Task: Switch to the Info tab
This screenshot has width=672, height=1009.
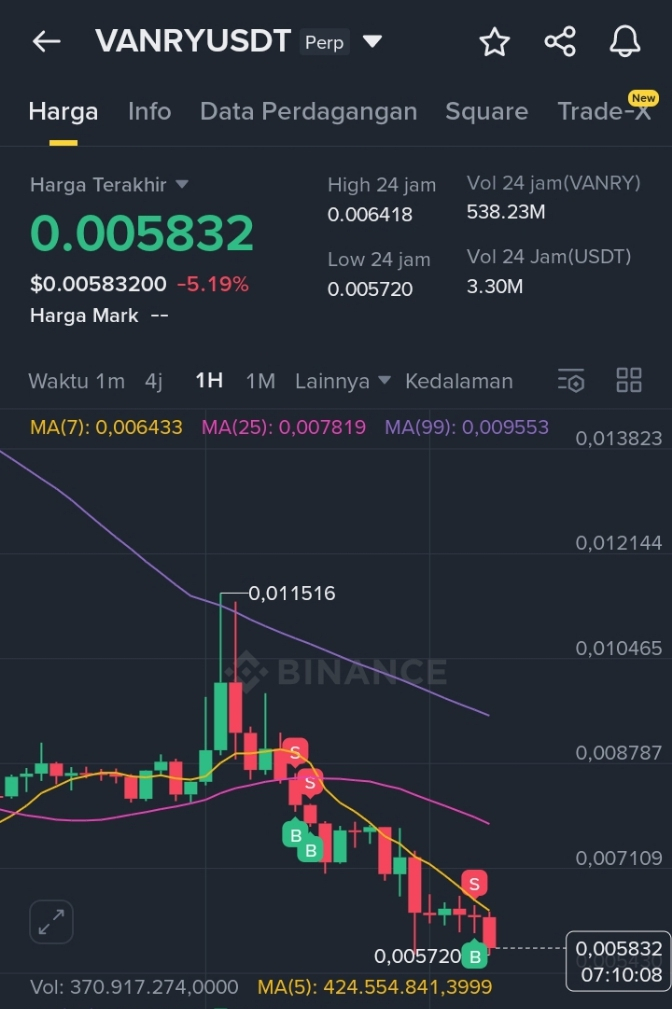Action: point(149,111)
